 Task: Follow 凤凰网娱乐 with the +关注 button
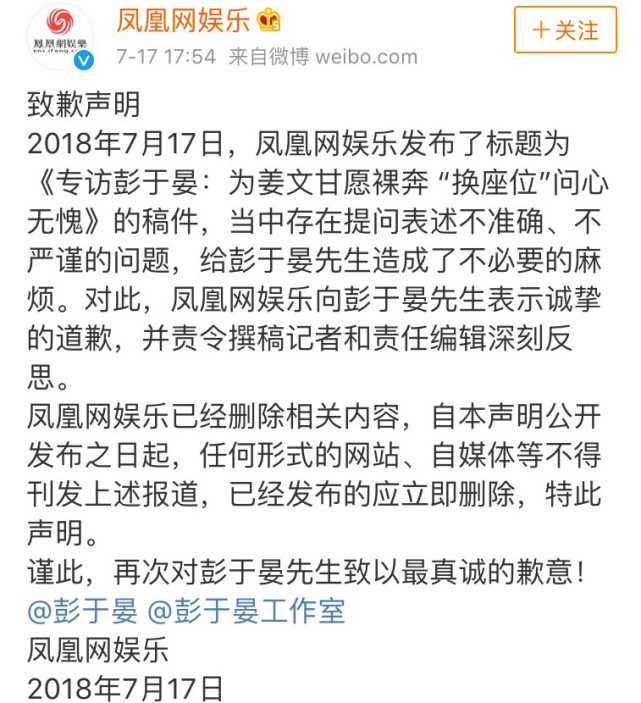coord(565,30)
